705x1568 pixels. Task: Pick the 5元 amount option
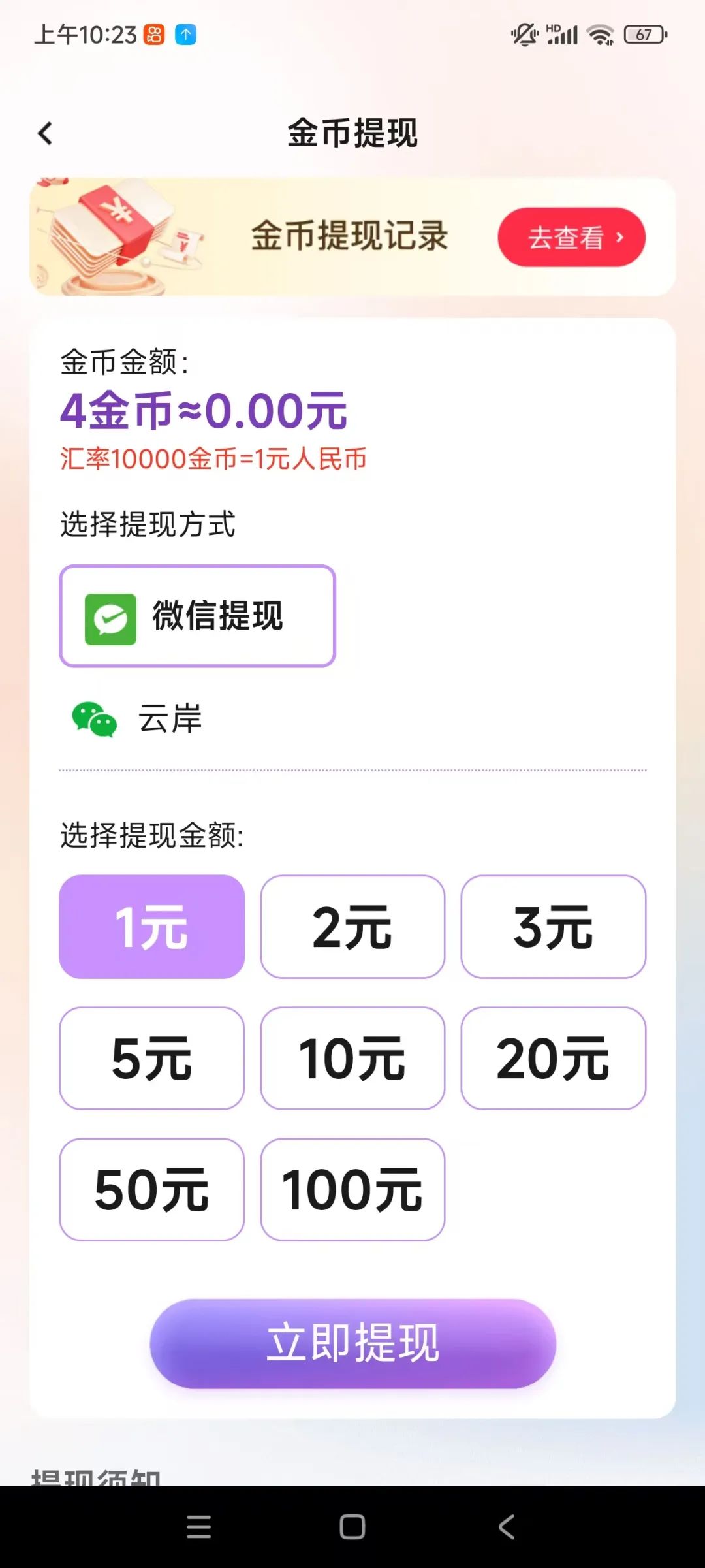152,1058
